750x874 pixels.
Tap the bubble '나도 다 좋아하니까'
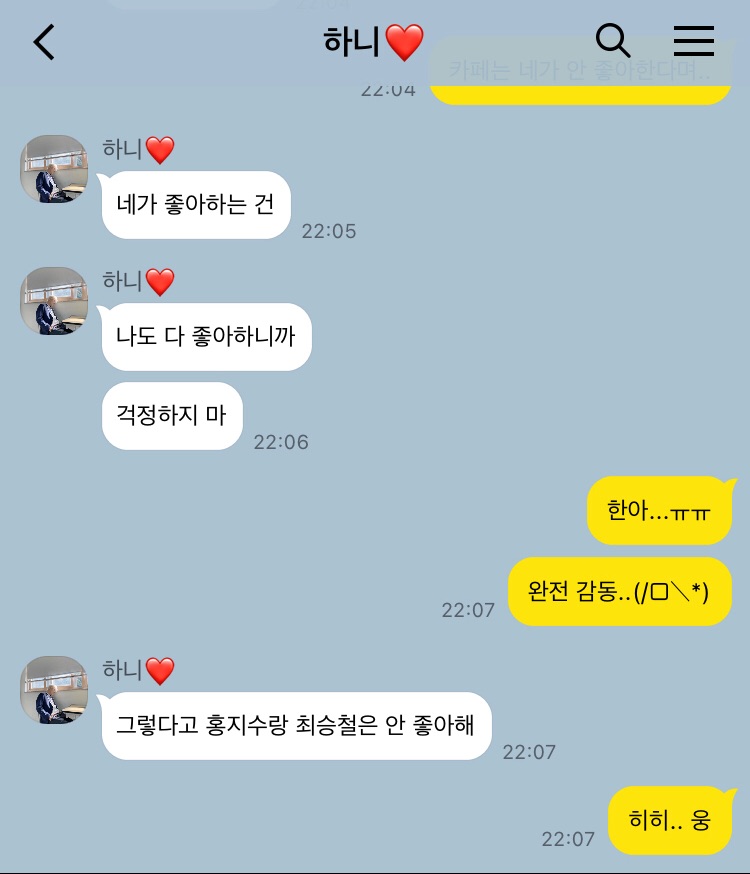click(206, 336)
